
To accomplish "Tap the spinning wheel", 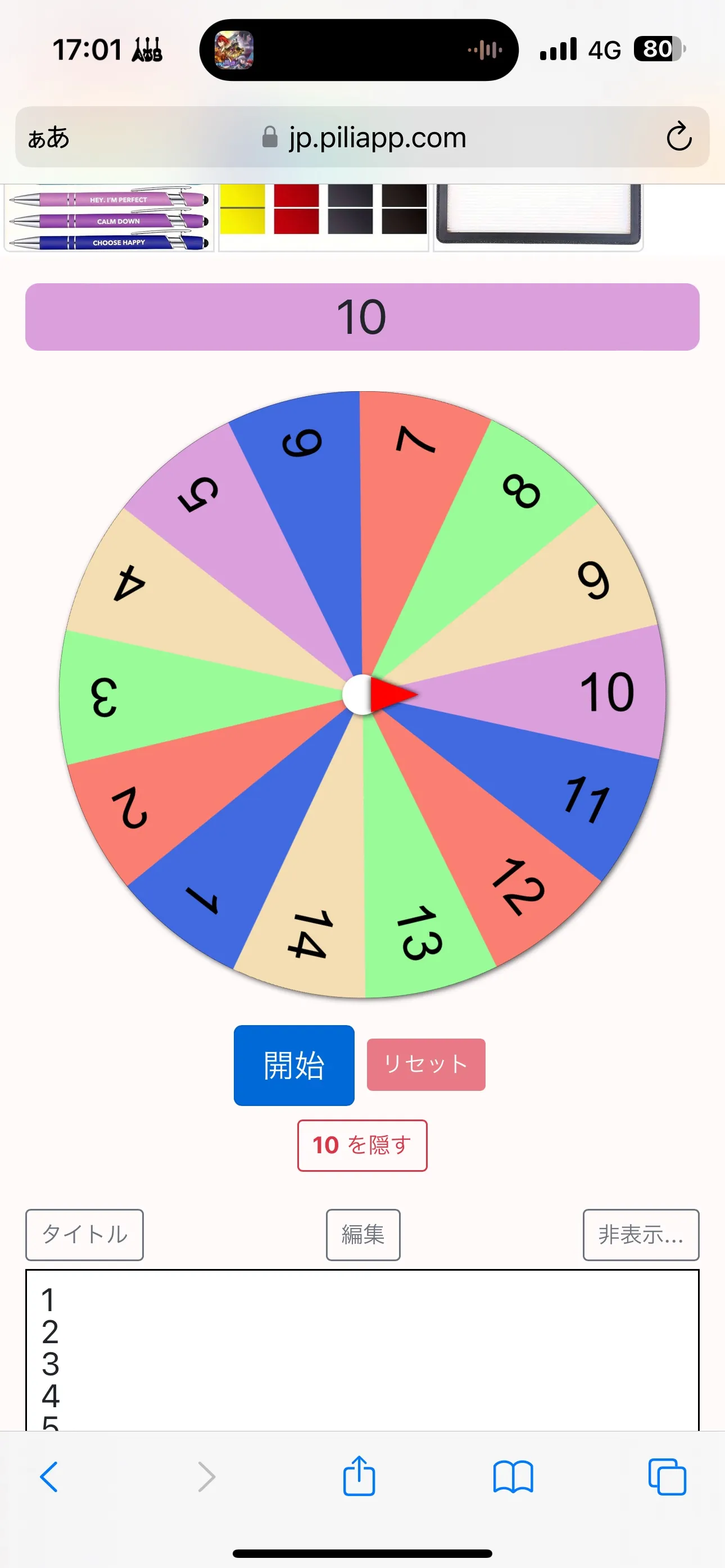I will pyautogui.click(x=361, y=694).
